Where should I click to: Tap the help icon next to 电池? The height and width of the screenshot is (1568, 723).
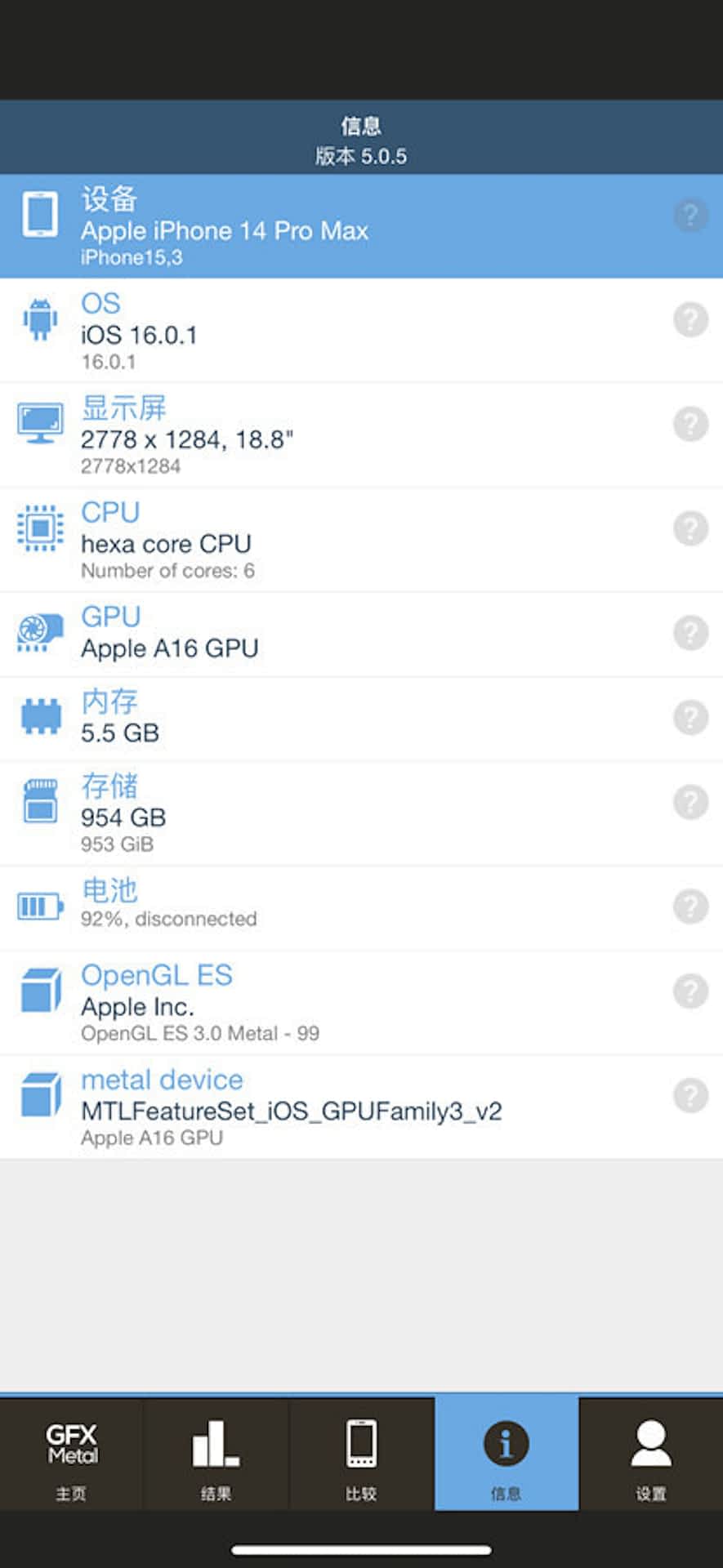pos(691,906)
